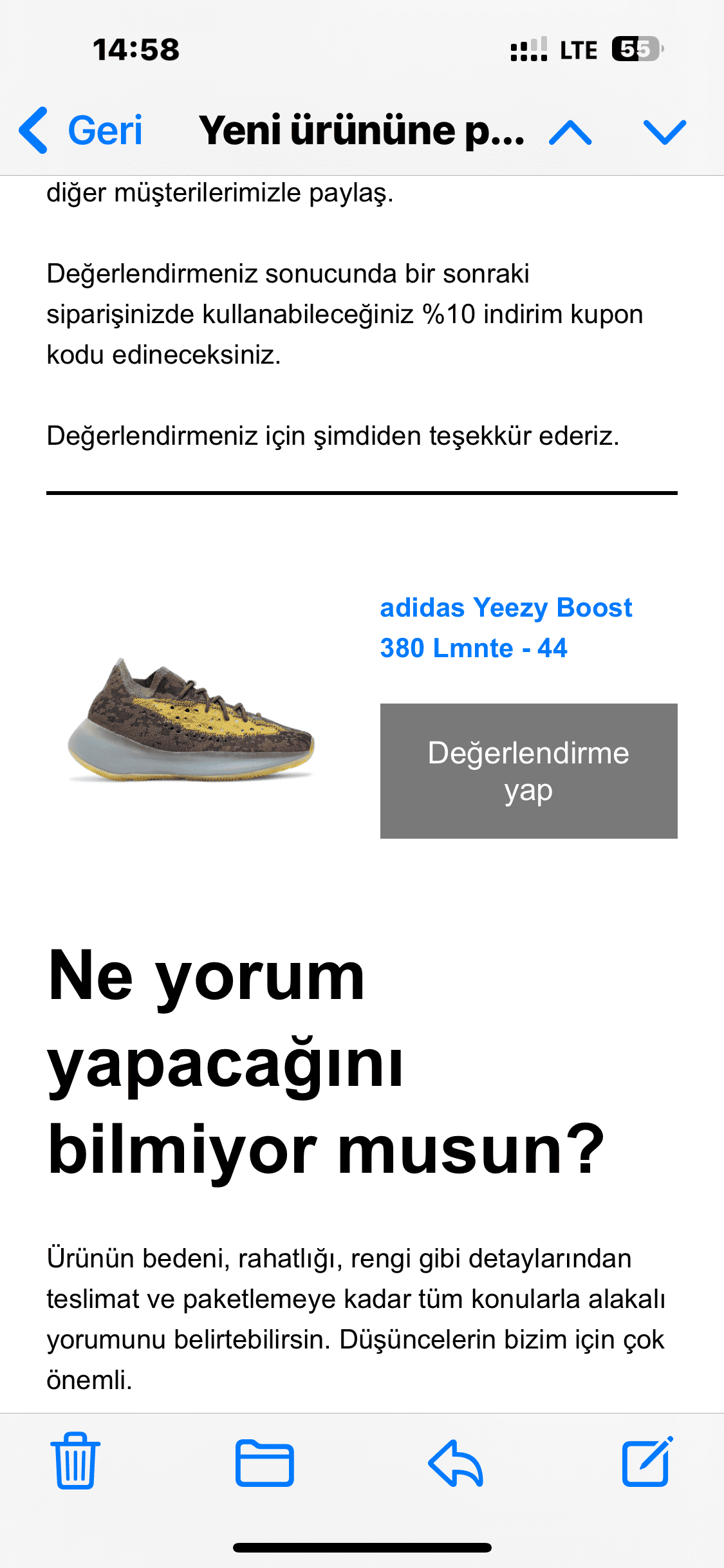Viewport: 724px width, 1568px height.
Task: Tap the Değerlendirme yap button
Action: [528, 770]
